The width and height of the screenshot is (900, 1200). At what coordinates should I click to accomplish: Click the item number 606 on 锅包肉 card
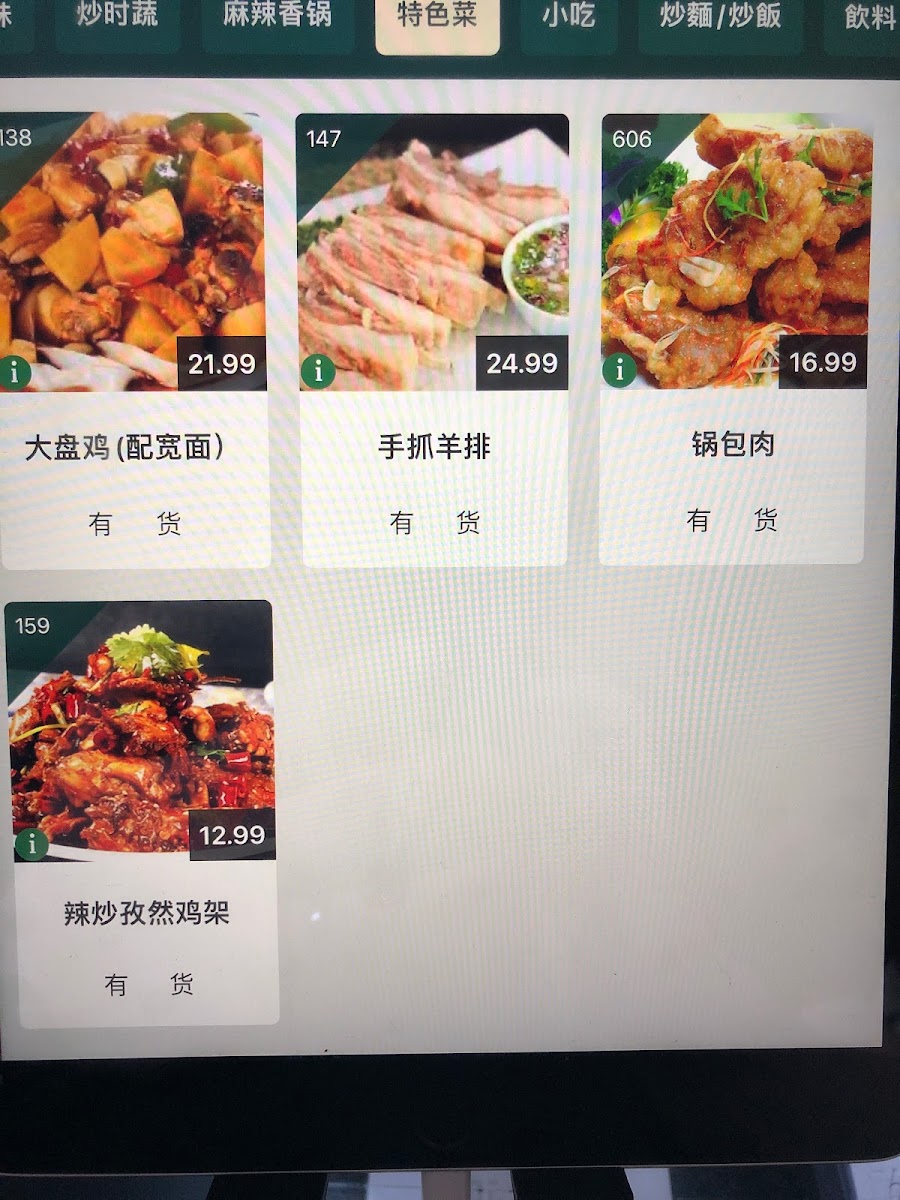(x=633, y=141)
